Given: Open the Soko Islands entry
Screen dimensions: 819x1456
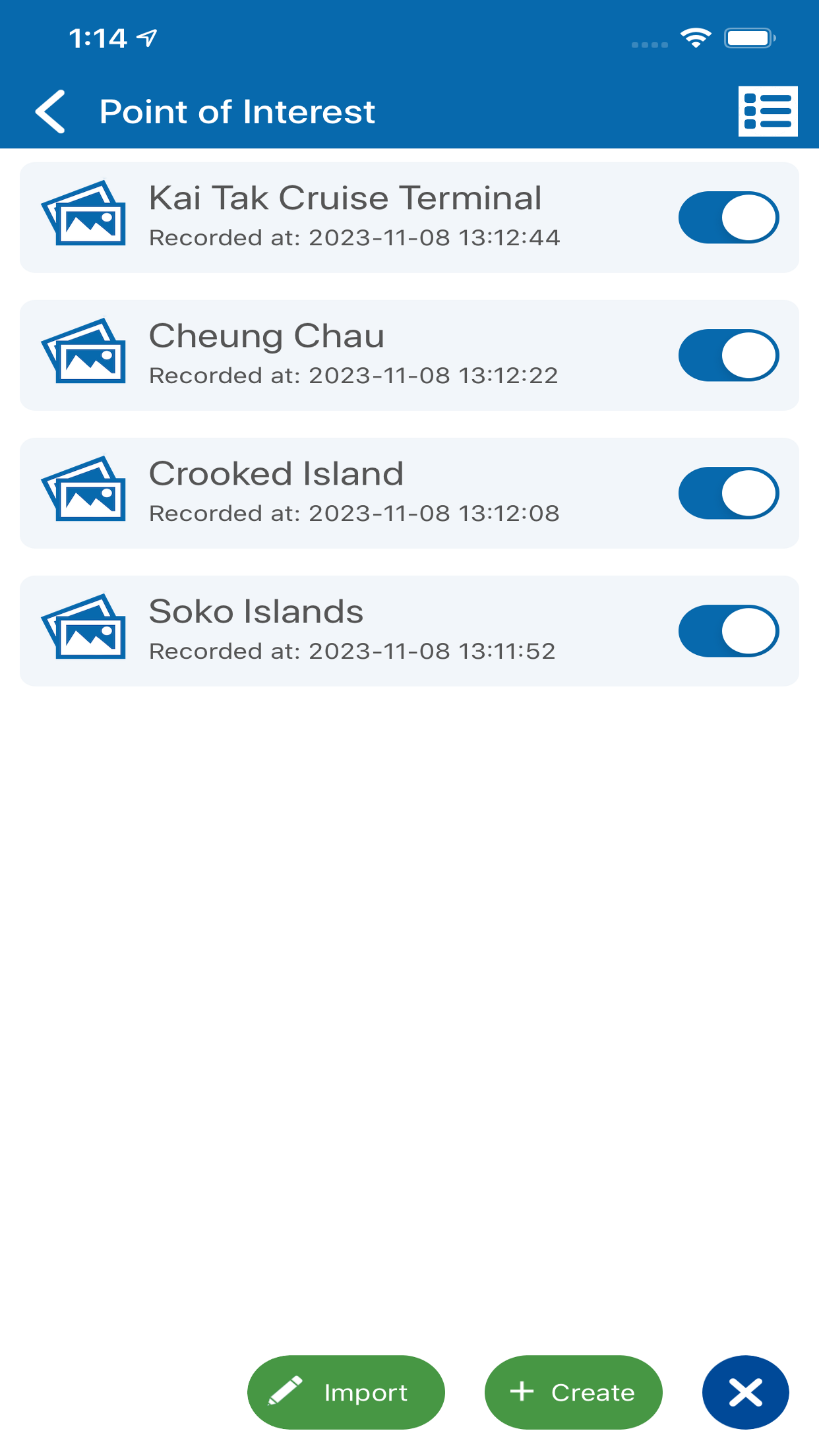Looking at the screenshot, I should (409, 631).
